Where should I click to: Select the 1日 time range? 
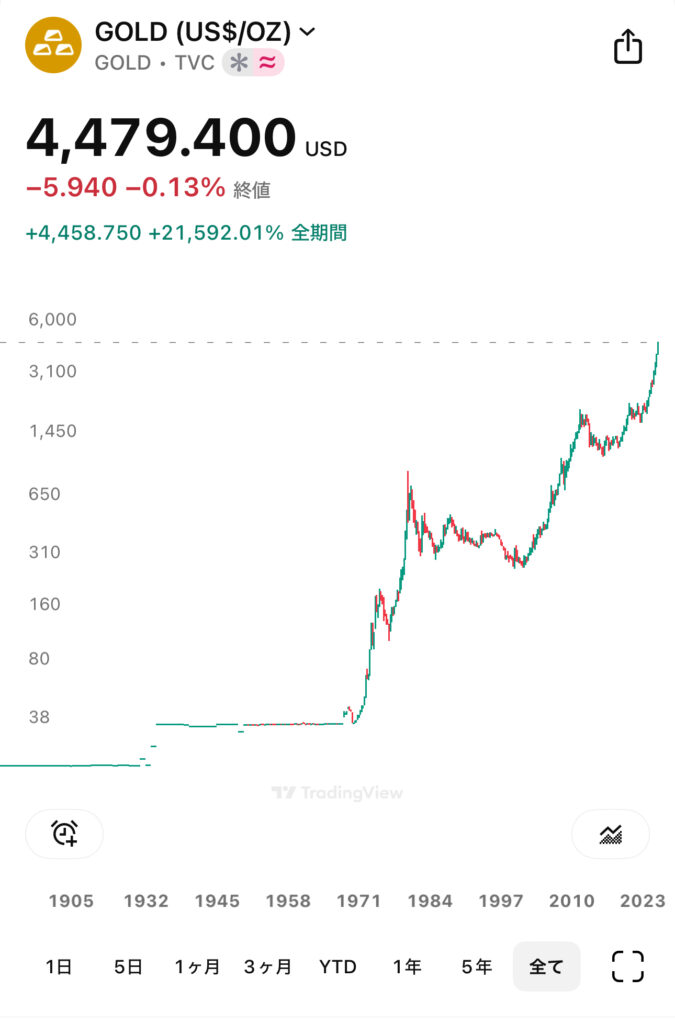(x=59, y=966)
